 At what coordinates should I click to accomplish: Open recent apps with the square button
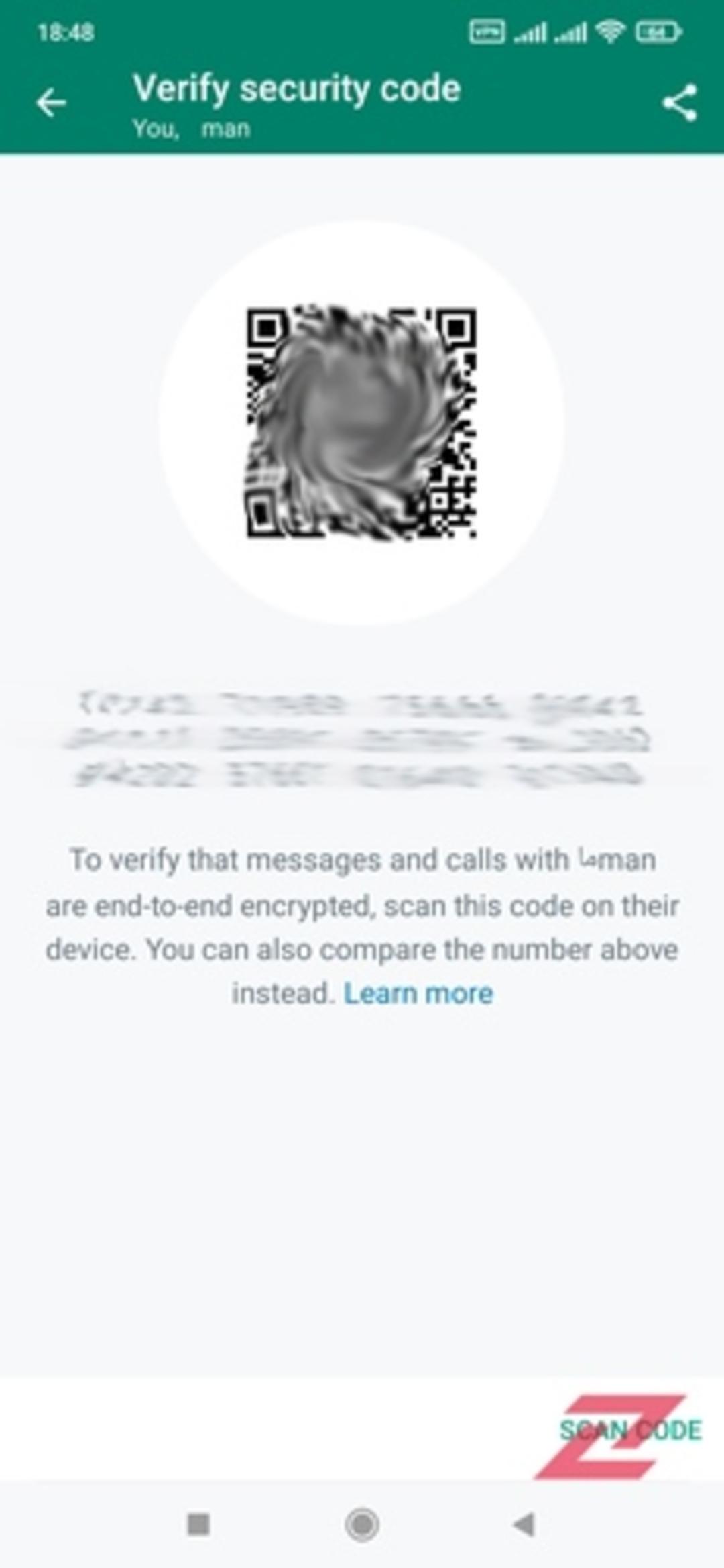point(198,1524)
